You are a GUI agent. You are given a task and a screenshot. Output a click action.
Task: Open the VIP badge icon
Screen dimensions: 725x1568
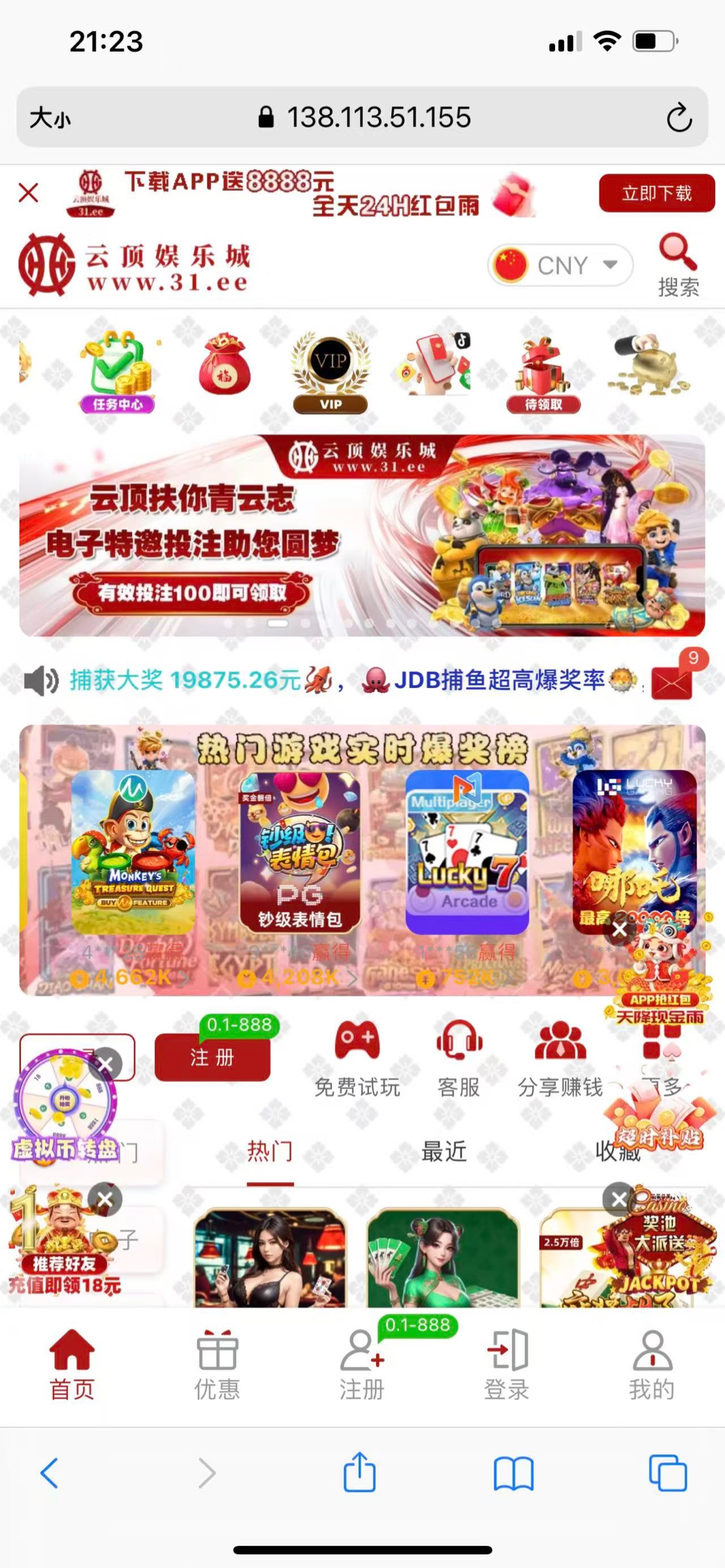pos(330,372)
